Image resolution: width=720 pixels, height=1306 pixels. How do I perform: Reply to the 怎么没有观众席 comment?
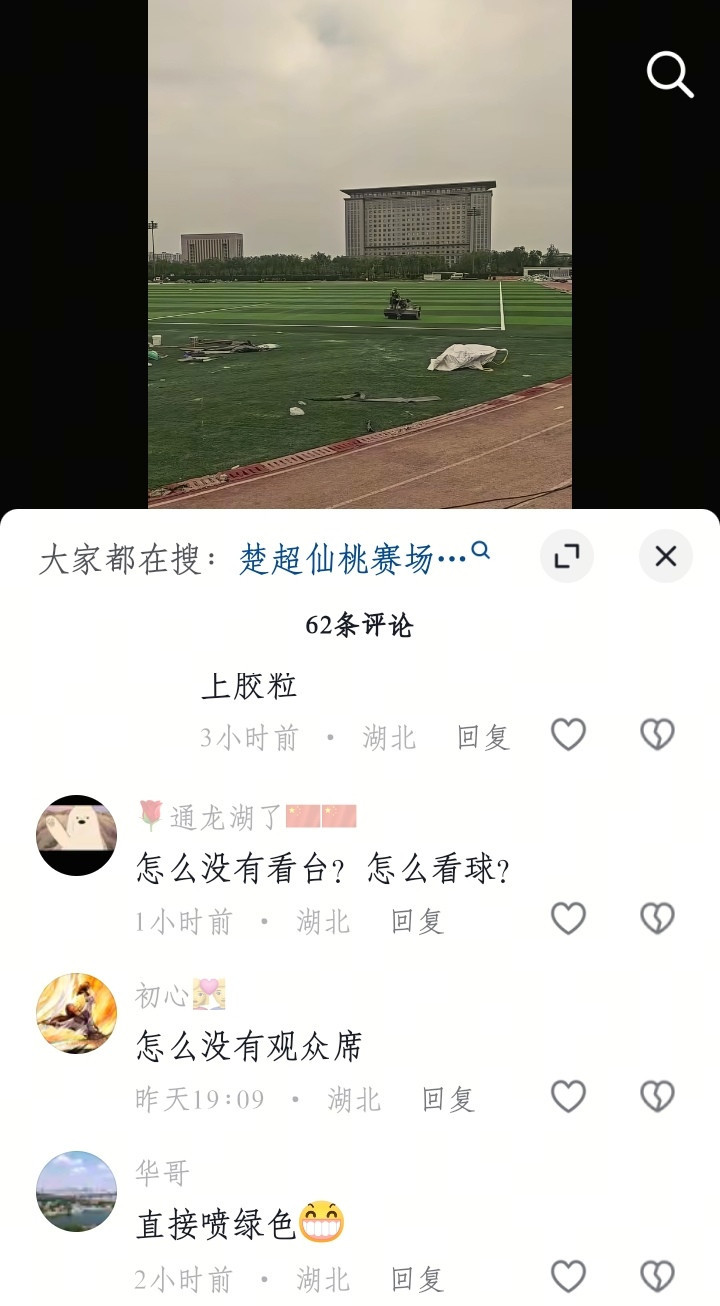[448, 1100]
